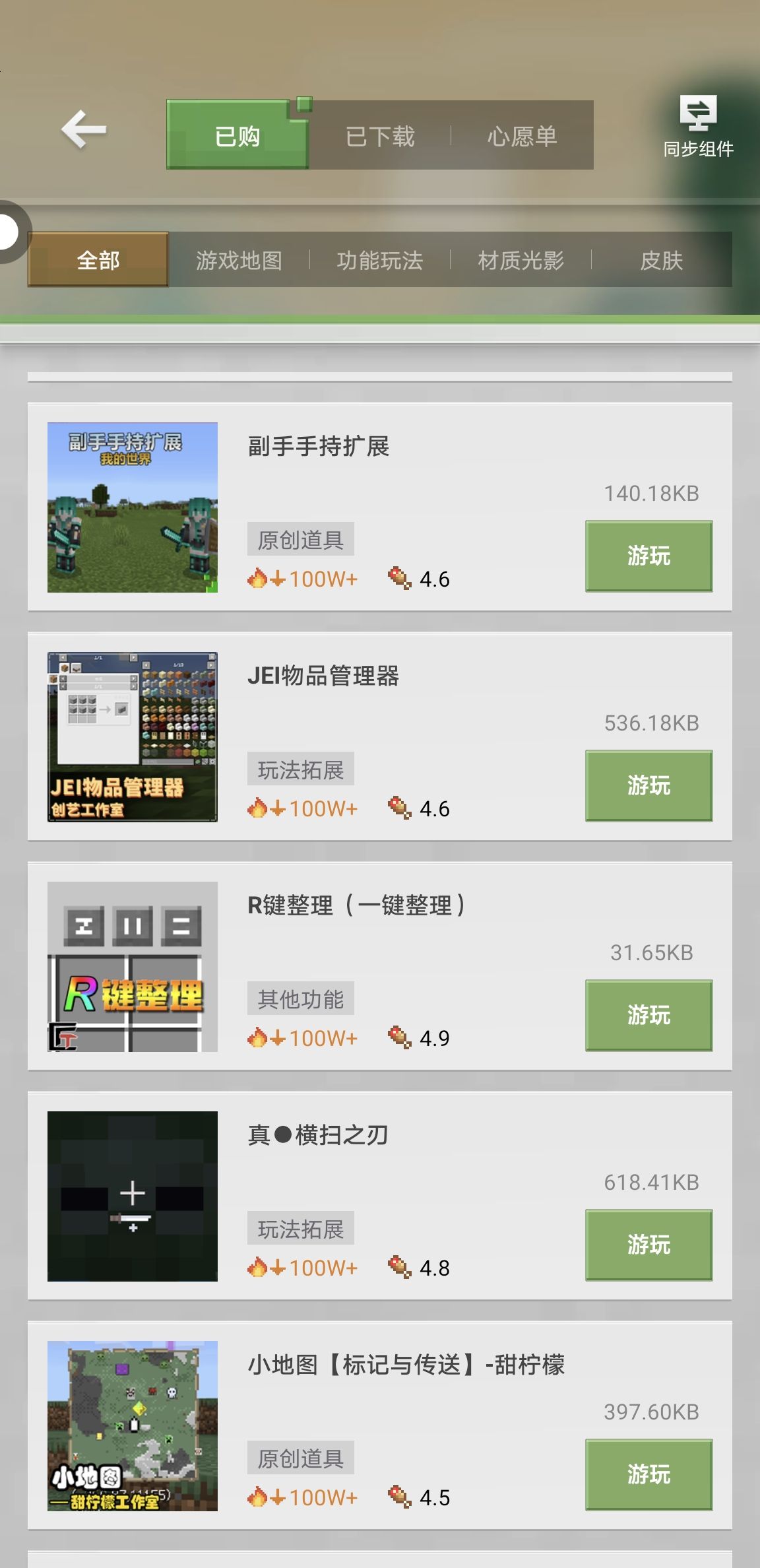Show 材质光影 items
760x1568 pixels.
point(521,260)
